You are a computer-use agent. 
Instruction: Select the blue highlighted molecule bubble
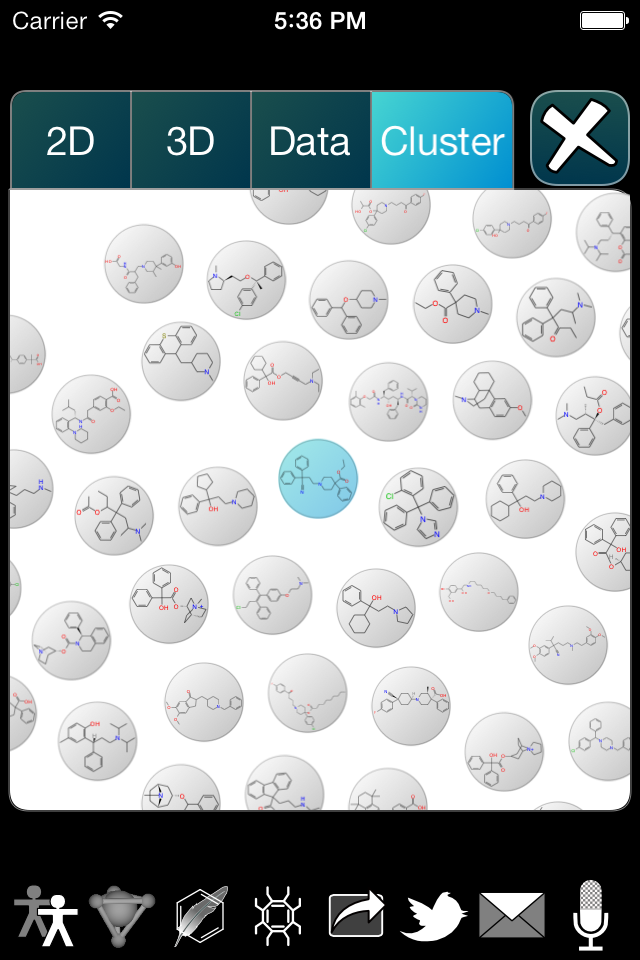318,479
